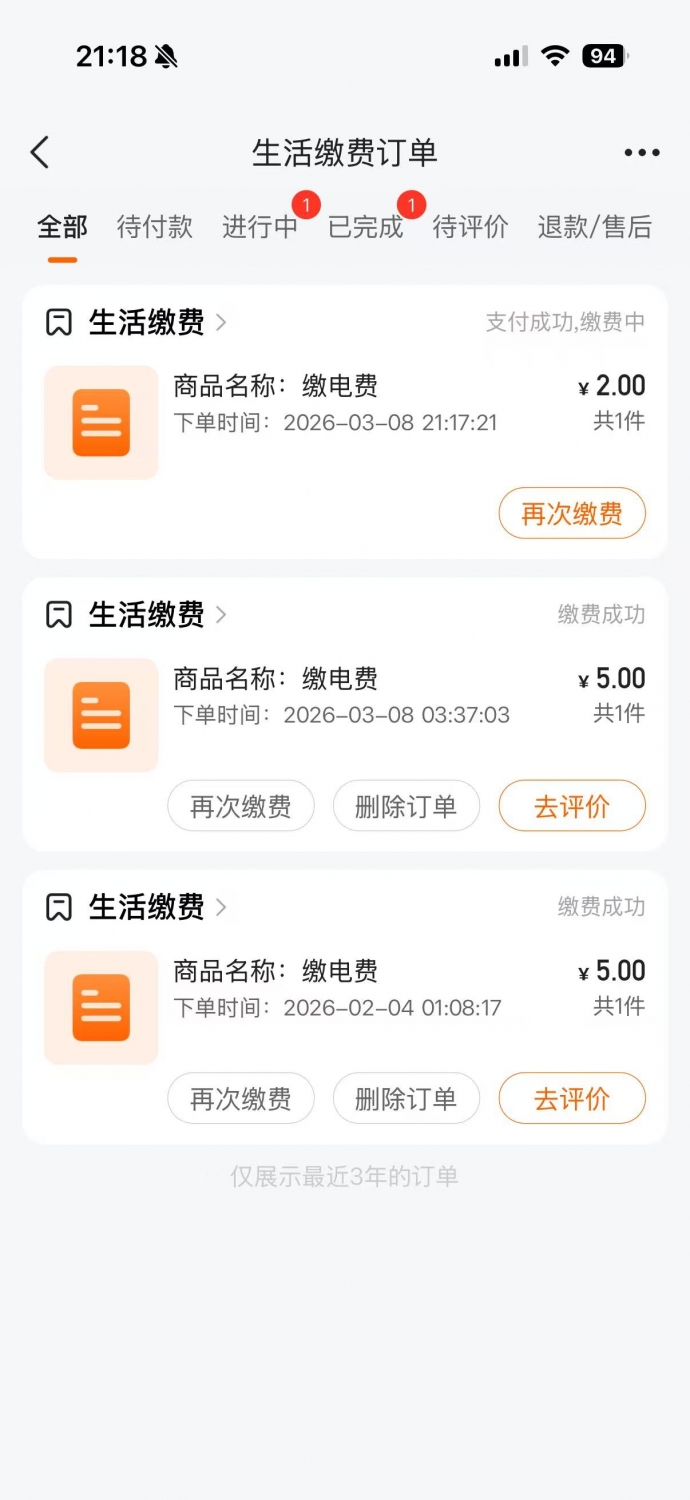Switch to the 待付款 tab
The image size is (690, 1500).
pyautogui.click(x=154, y=227)
